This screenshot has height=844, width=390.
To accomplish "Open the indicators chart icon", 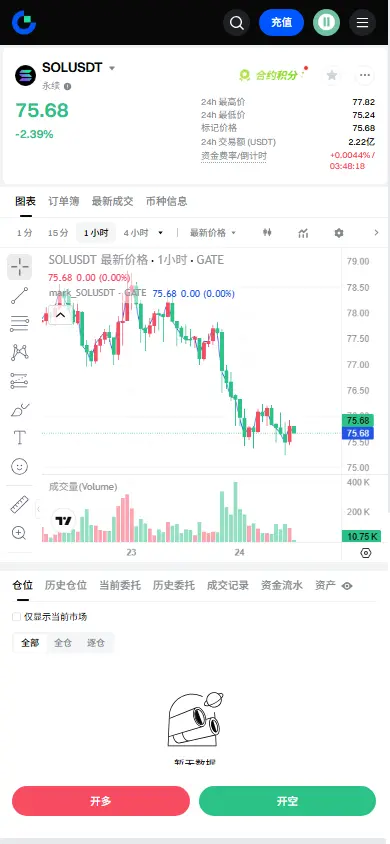I will (x=303, y=233).
